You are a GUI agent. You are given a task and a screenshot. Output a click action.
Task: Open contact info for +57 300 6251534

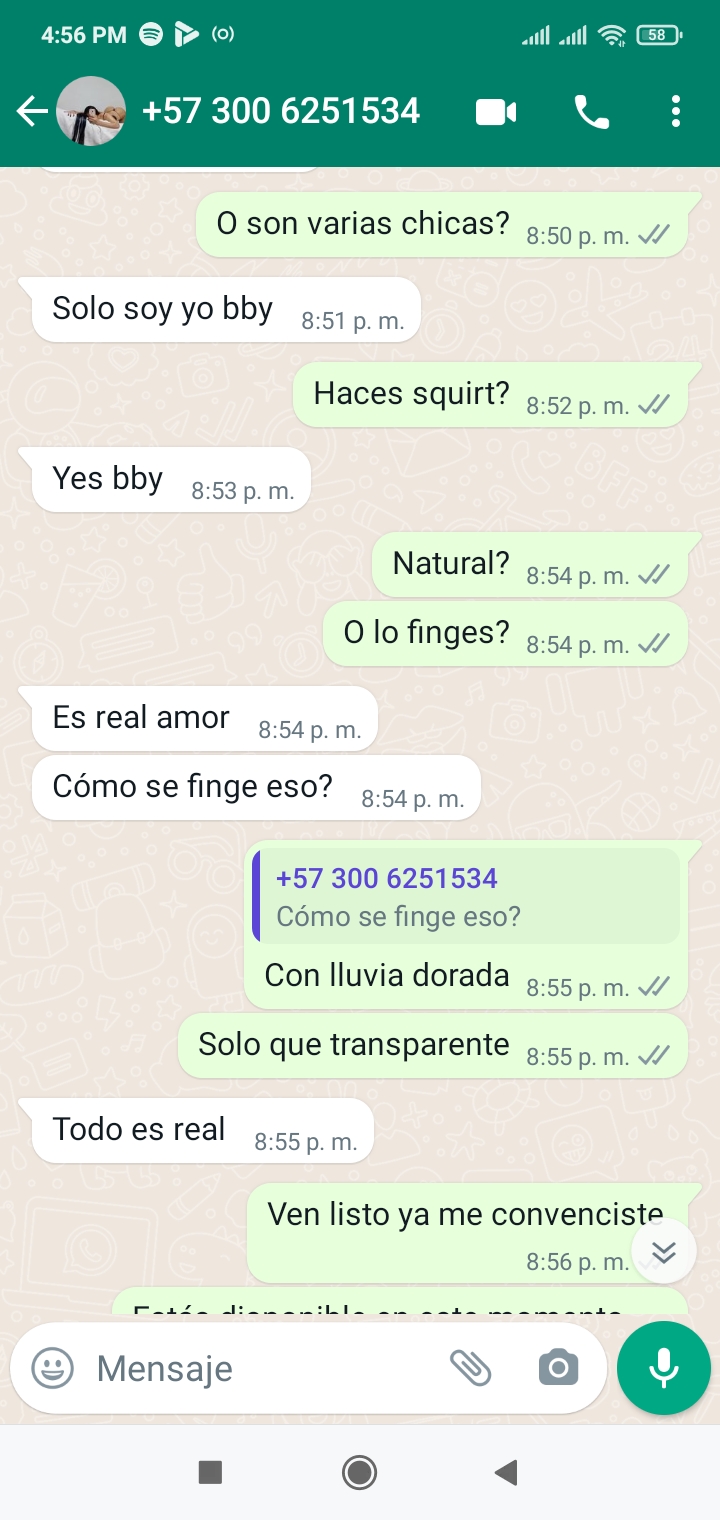point(281,111)
